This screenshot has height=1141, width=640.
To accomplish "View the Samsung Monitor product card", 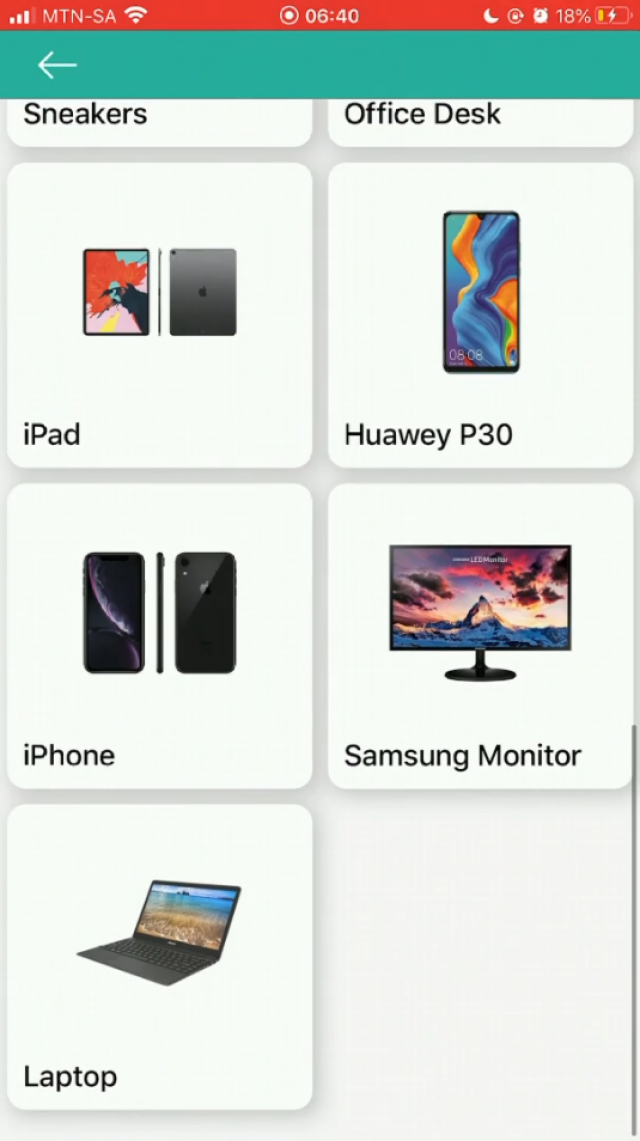I will tap(480, 636).
